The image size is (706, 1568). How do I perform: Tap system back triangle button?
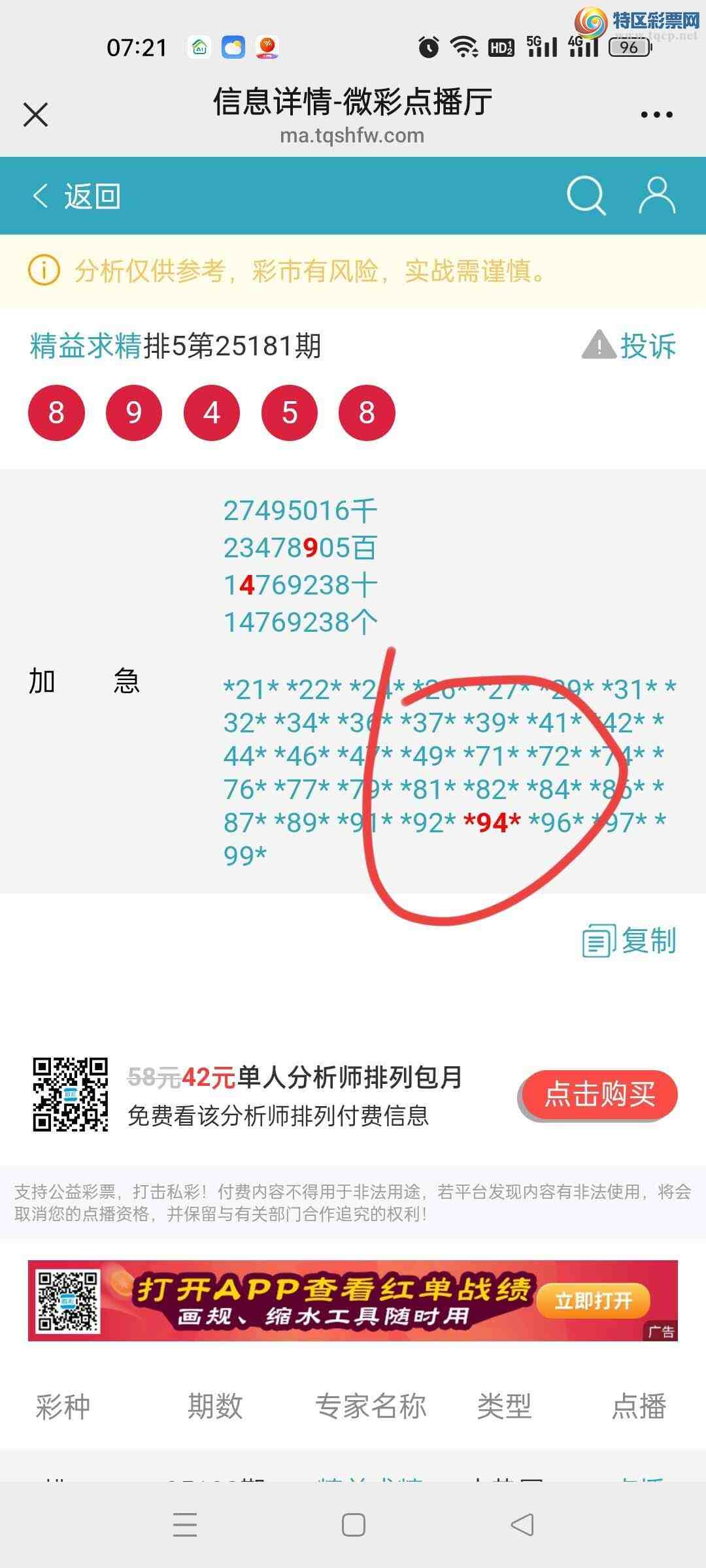tap(522, 1525)
